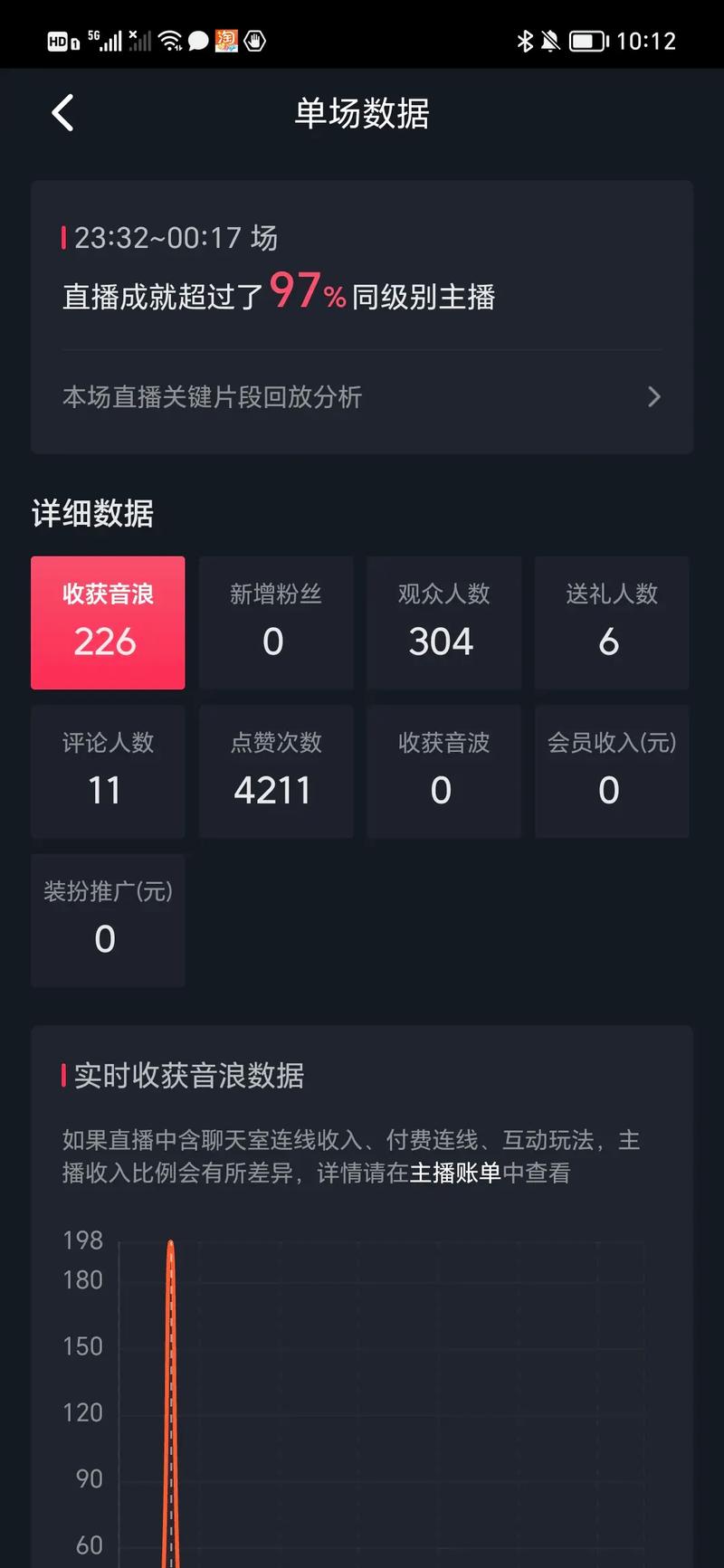Select the 观众人数 data tile
This screenshot has width=724, height=1568.
point(443,622)
